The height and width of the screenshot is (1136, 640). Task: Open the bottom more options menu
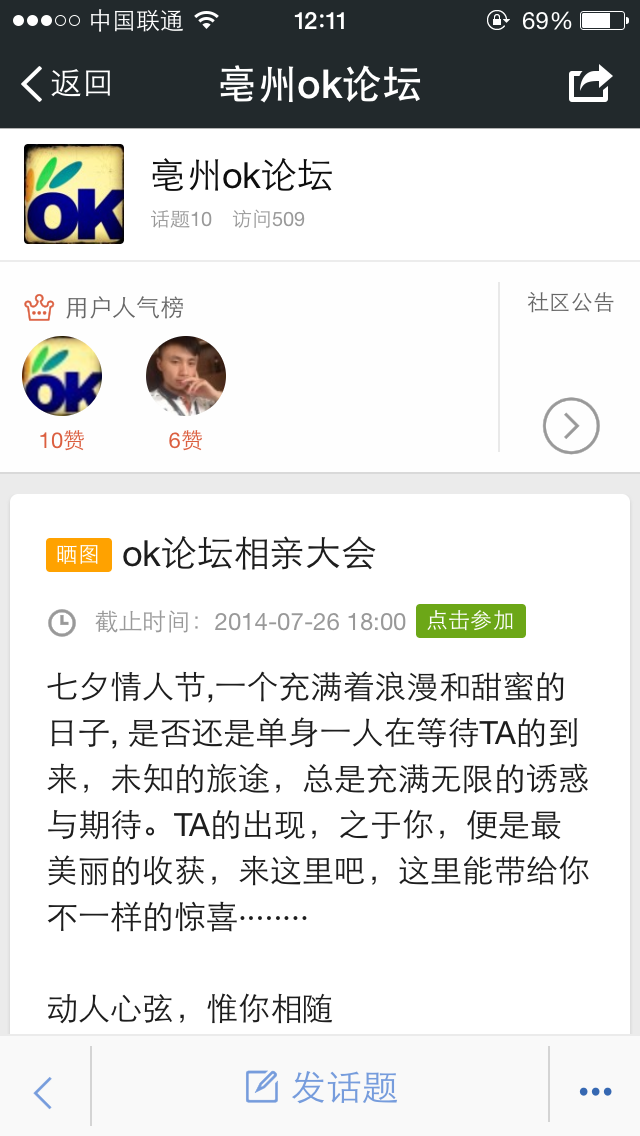595,1091
